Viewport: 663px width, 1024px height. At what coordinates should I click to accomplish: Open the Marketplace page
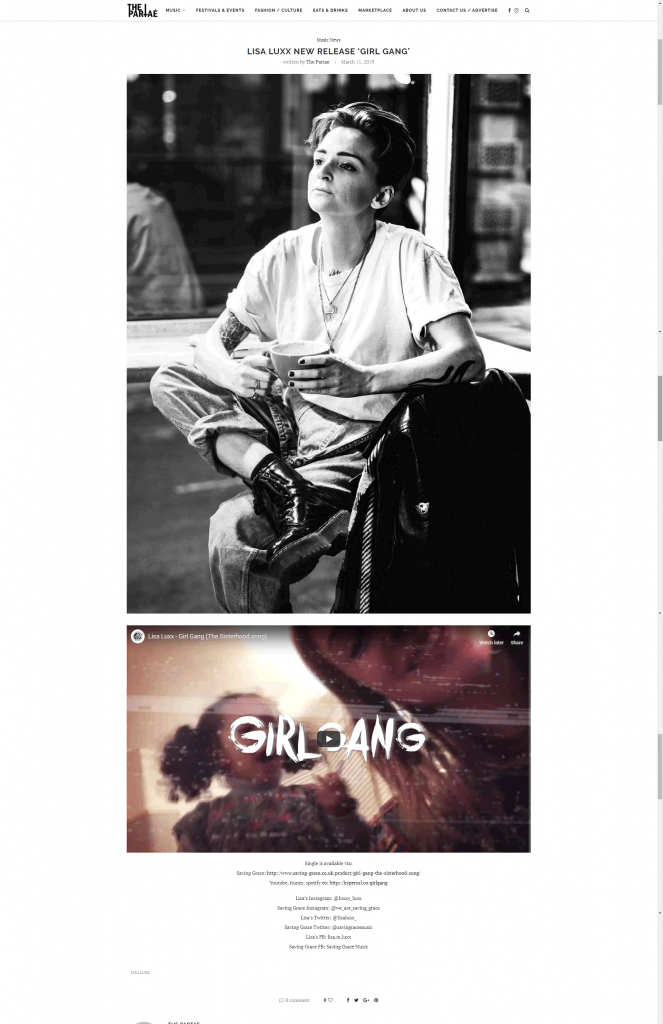pos(375,10)
